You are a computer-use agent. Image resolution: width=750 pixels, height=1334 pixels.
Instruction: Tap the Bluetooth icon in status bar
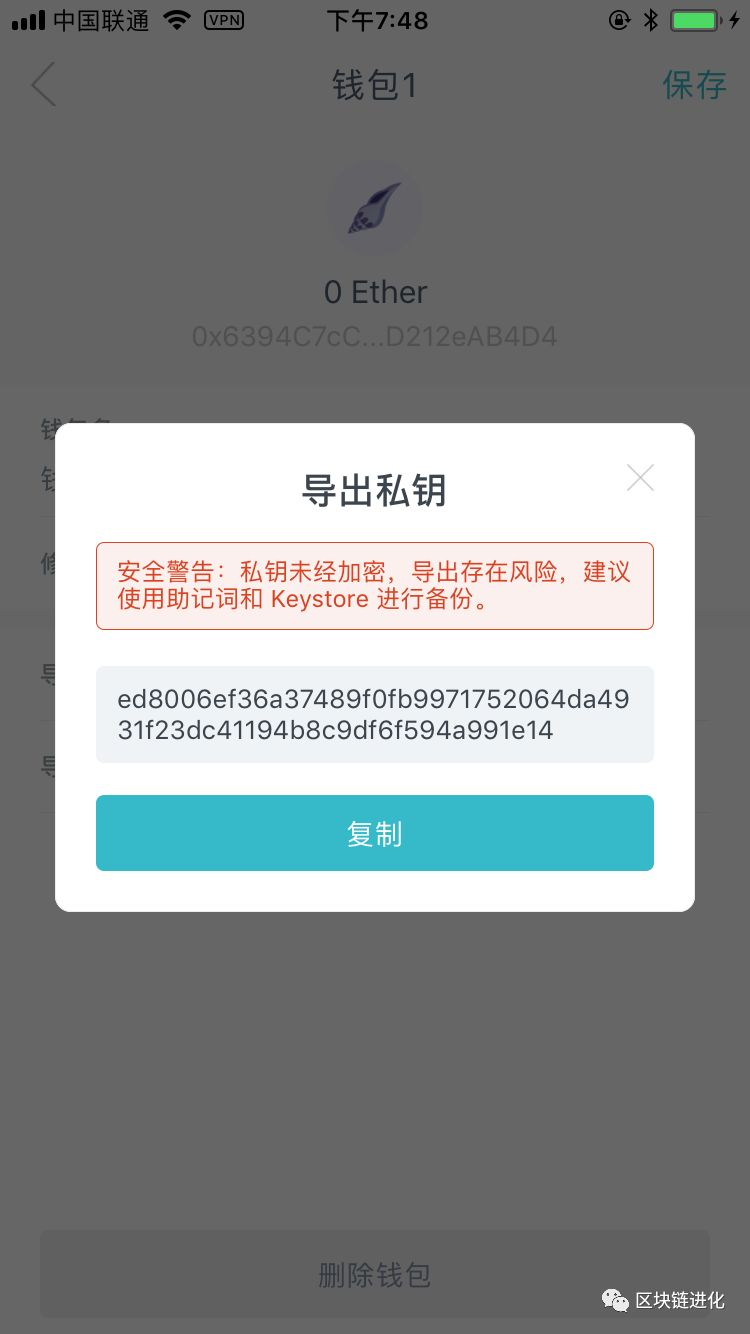[652, 18]
